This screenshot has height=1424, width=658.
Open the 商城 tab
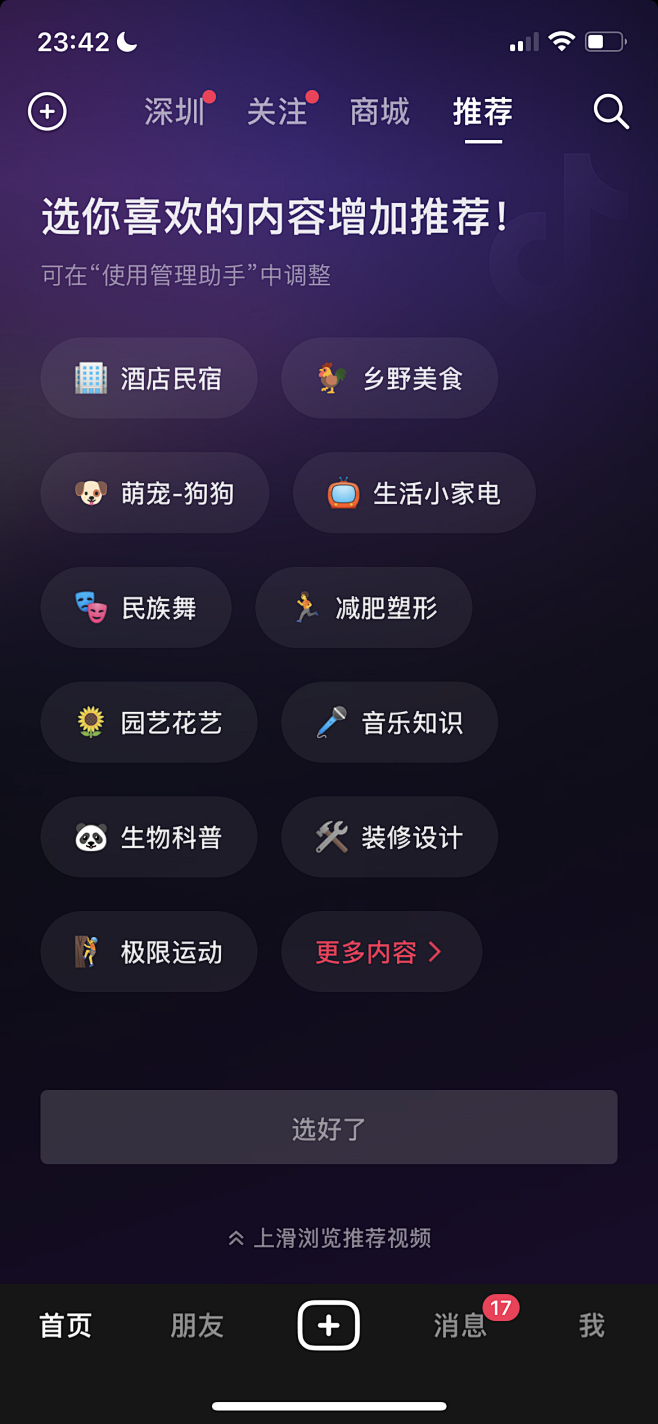tap(380, 112)
